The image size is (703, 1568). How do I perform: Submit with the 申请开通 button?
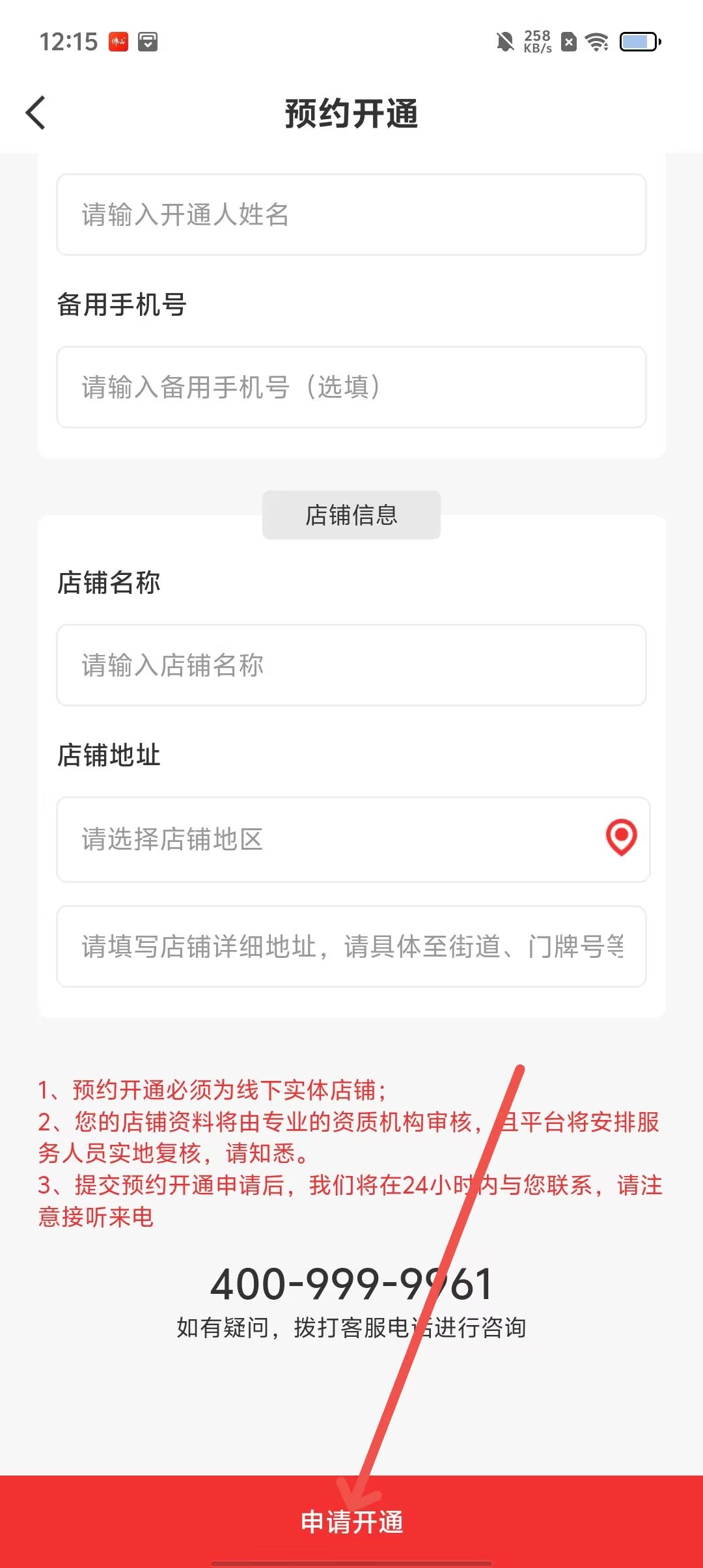coord(351,1521)
